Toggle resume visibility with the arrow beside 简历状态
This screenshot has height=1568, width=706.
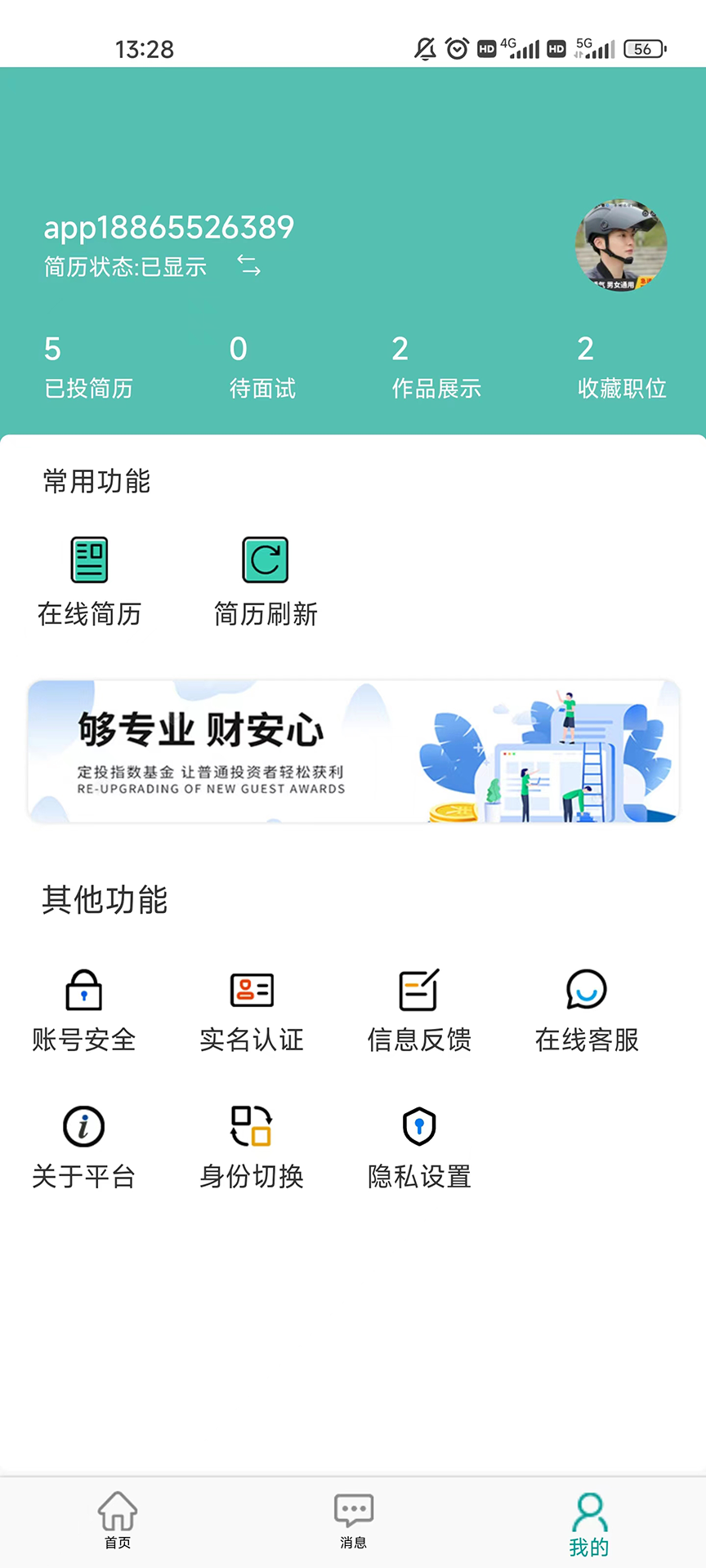point(249,267)
